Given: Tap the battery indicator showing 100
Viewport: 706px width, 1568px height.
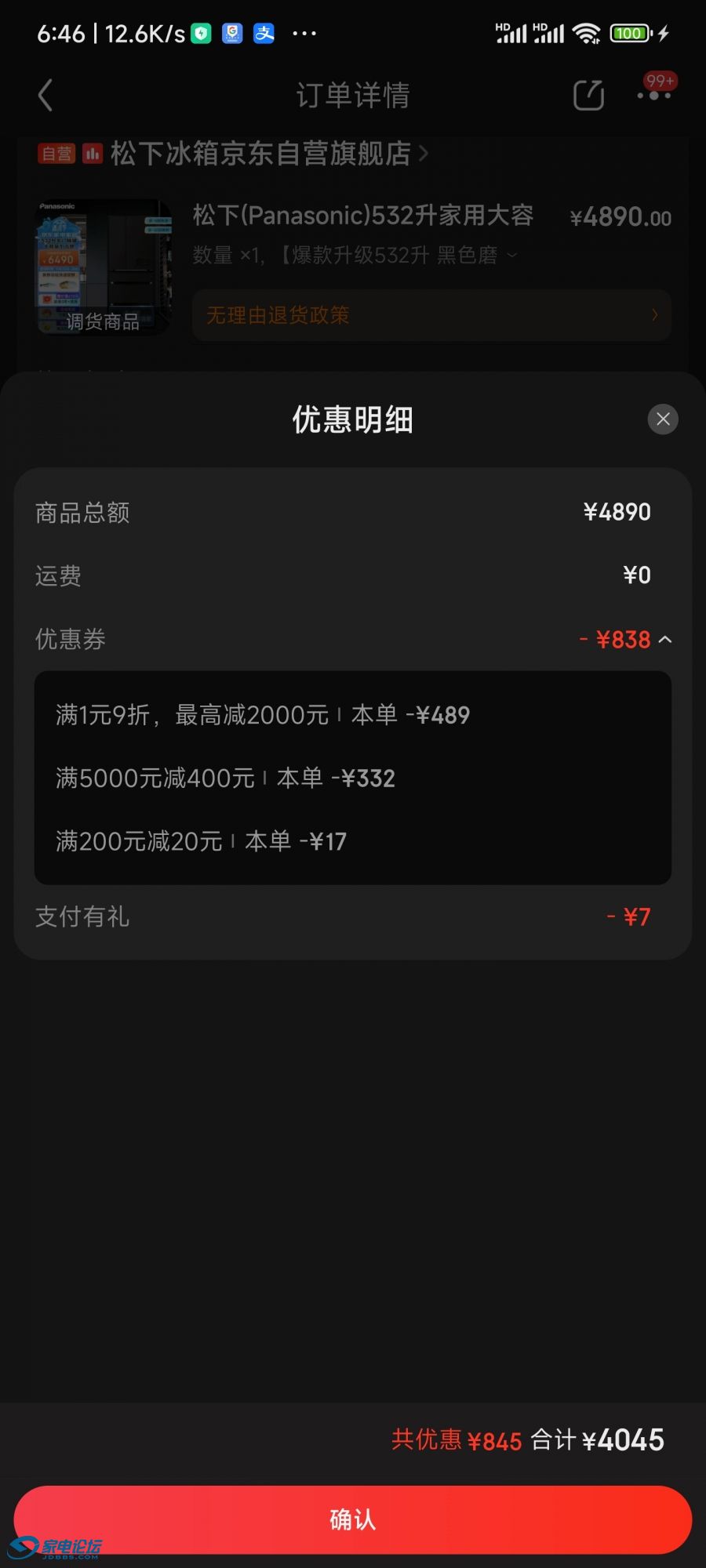Looking at the screenshot, I should [x=630, y=34].
